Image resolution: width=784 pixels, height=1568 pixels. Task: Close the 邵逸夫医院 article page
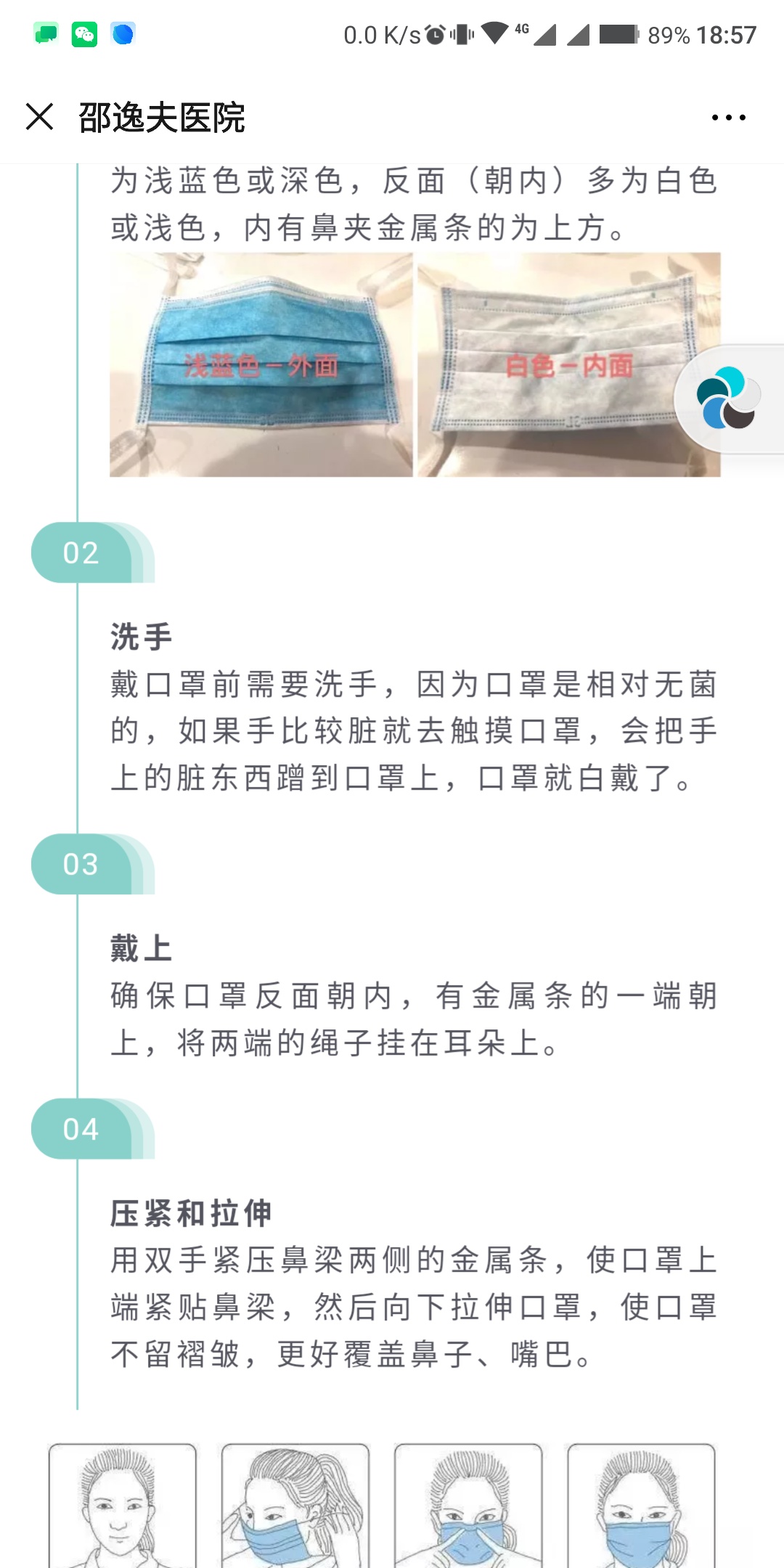pyautogui.click(x=39, y=117)
